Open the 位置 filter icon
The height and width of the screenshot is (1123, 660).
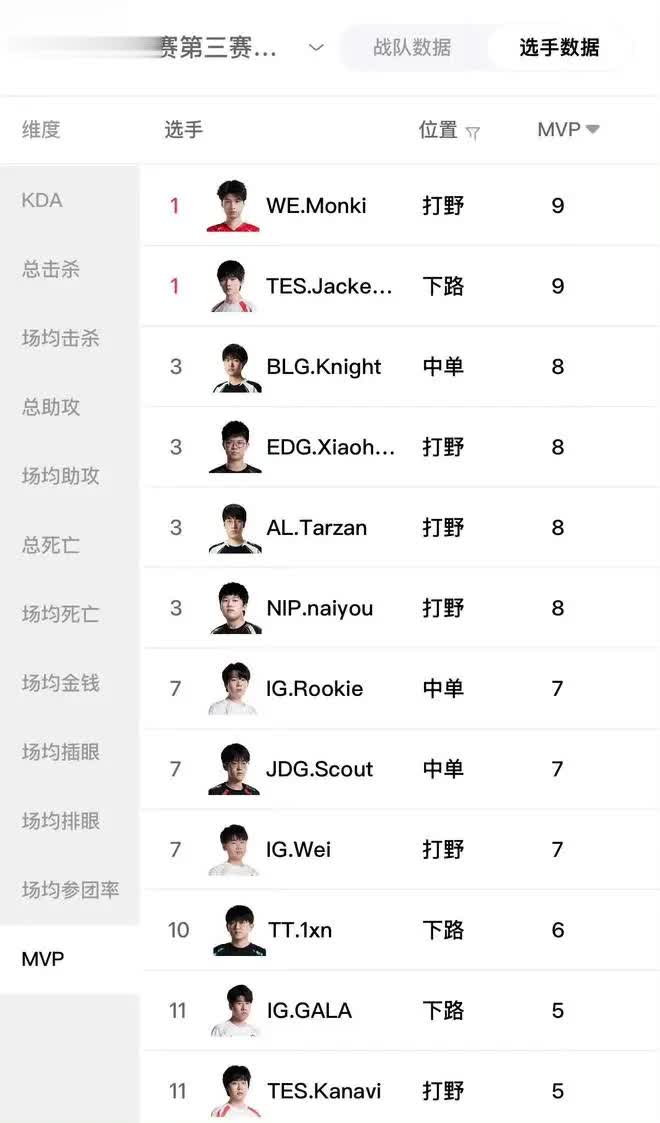tap(473, 133)
